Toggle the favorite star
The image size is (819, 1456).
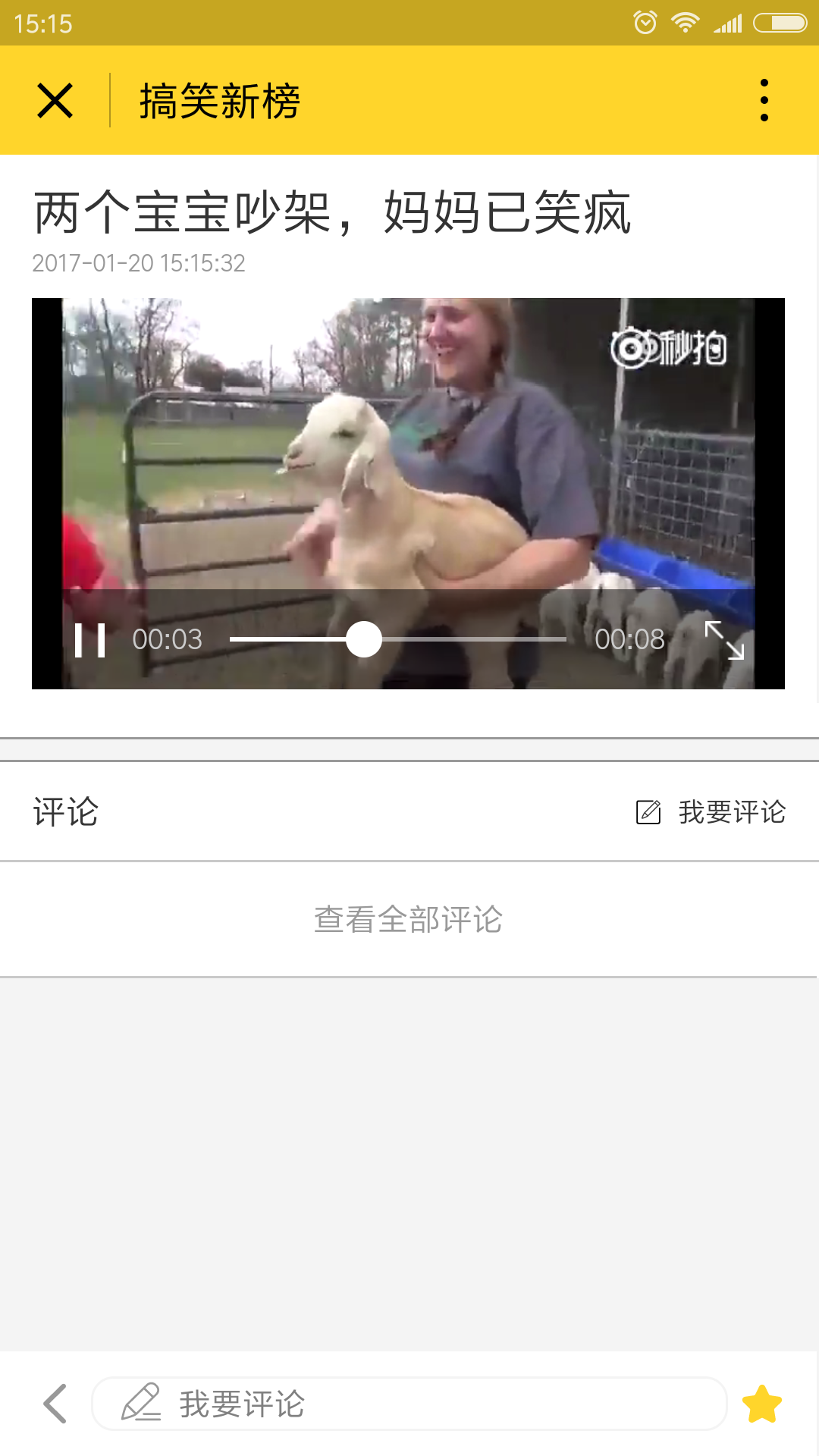pyautogui.click(x=761, y=1404)
